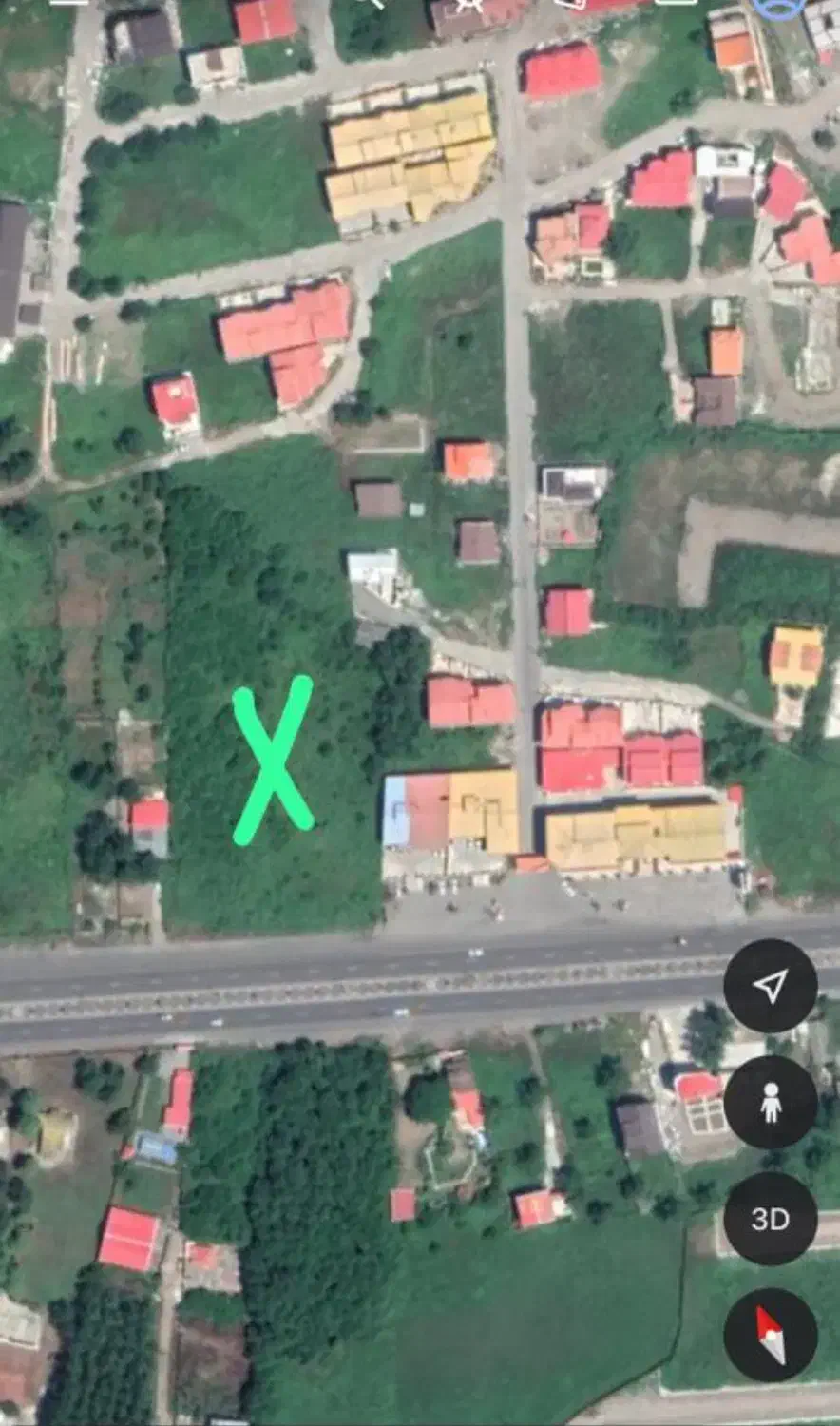Open Street View with the pegman button
The width and height of the screenshot is (840, 1426).
(x=770, y=1103)
